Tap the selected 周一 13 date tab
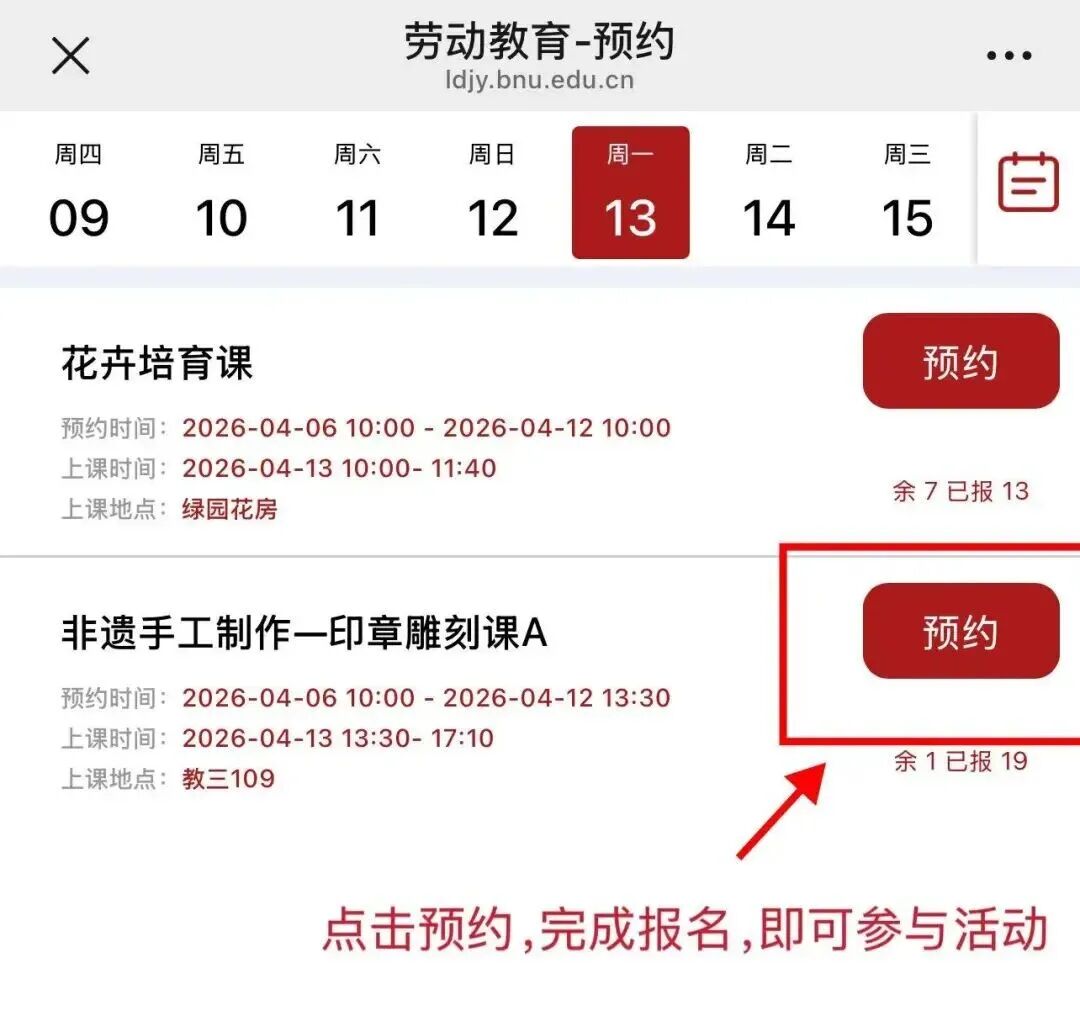This screenshot has width=1080, height=1018. coord(630,193)
